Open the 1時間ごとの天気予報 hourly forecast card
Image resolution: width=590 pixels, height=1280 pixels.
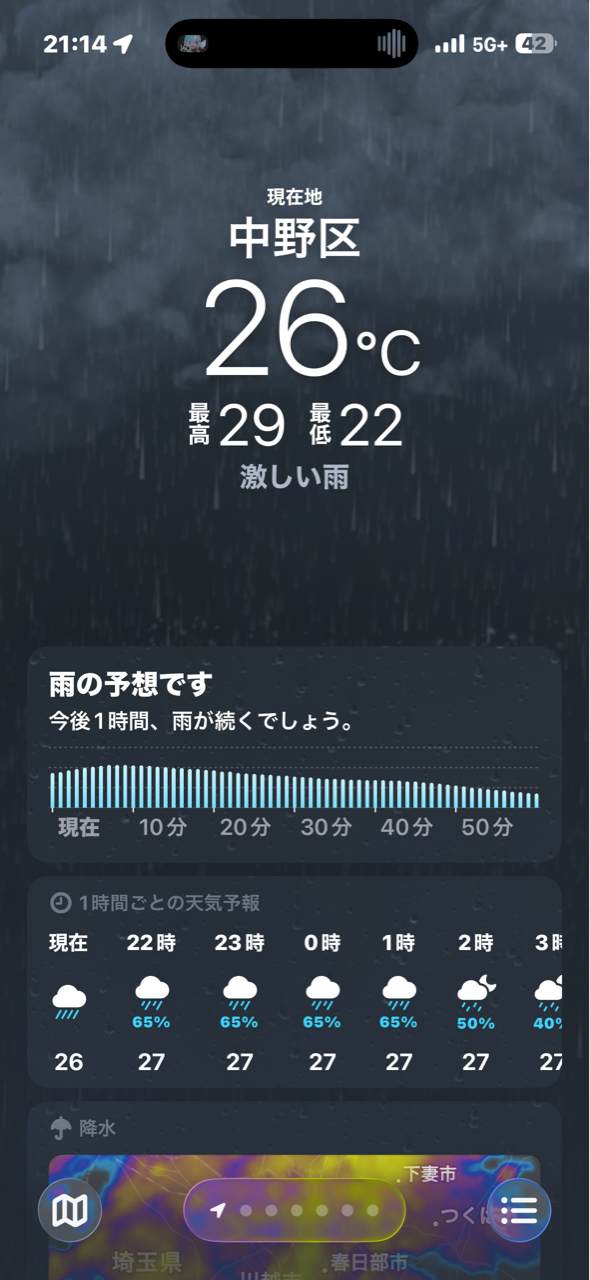click(295, 982)
